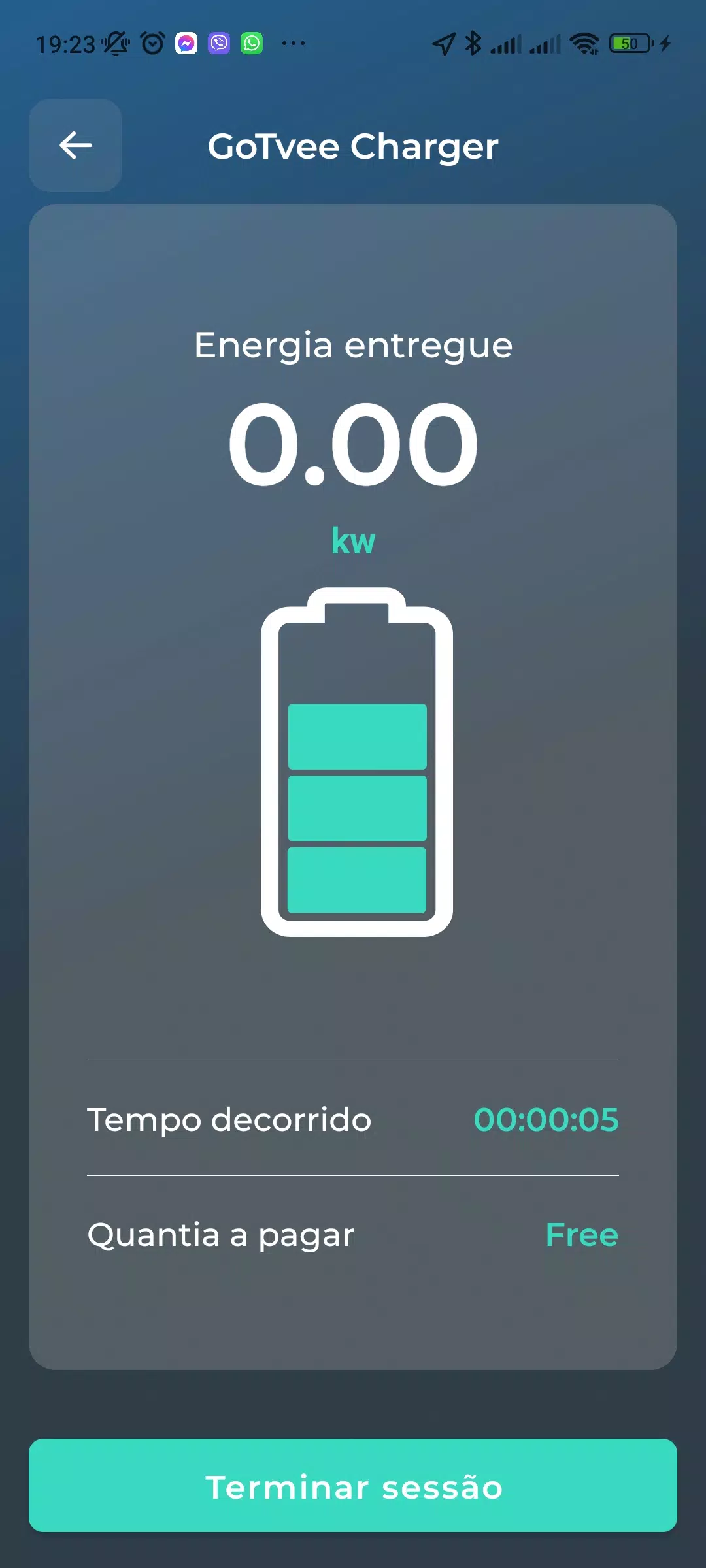This screenshot has height=1568, width=706.
Task: Tap the Terminar sessão button
Action: click(x=353, y=1485)
